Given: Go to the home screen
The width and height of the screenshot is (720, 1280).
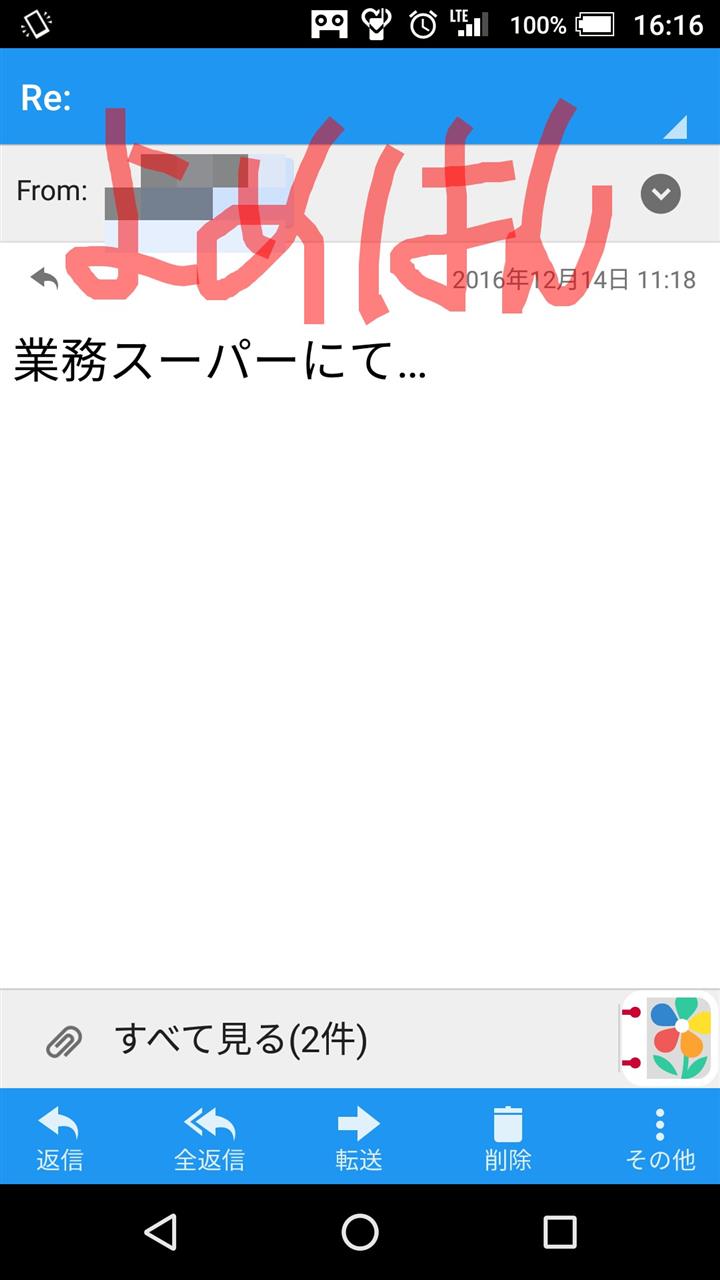Looking at the screenshot, I should coord(360,1232).
